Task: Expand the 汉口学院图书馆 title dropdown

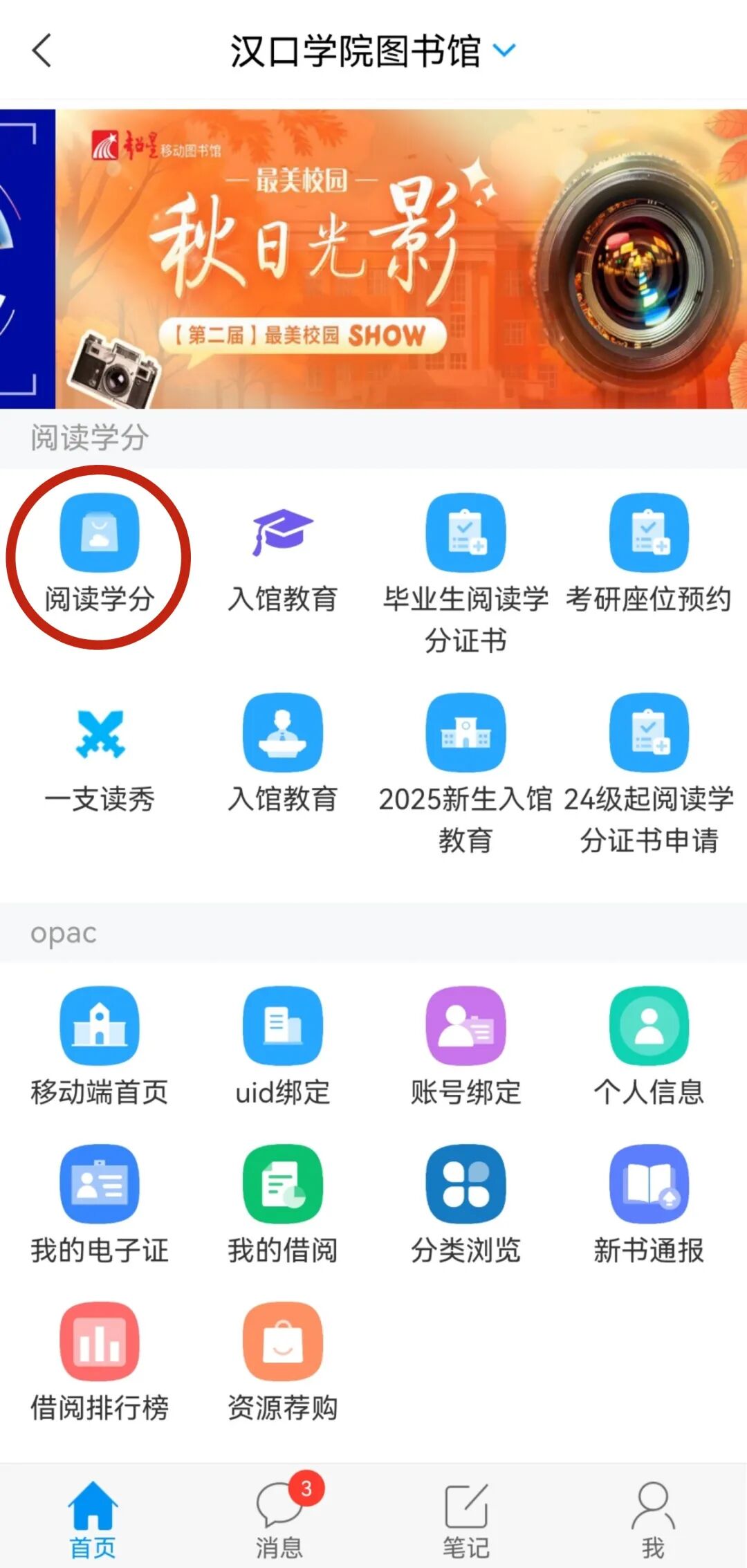Action: pos(505,50)
